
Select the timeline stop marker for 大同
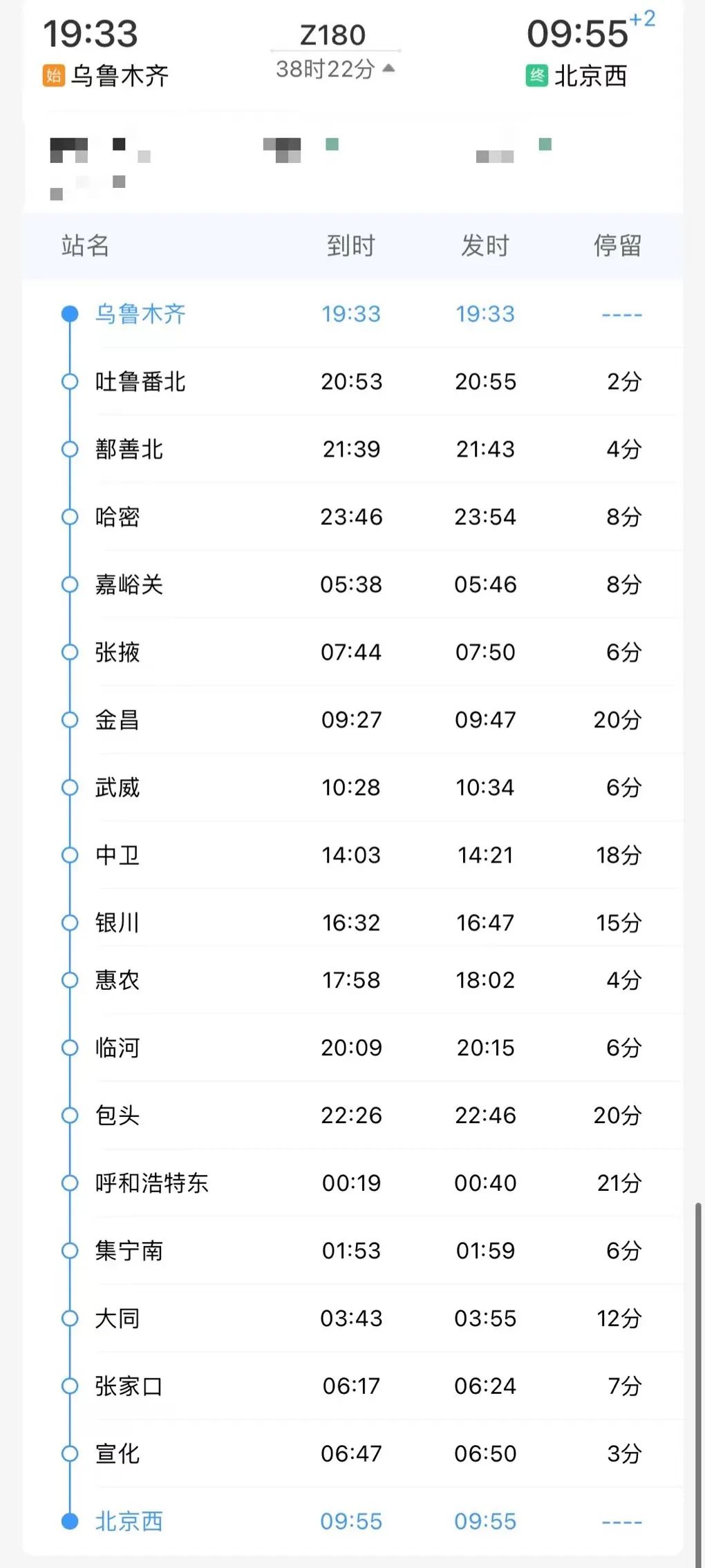(68, 1317)
